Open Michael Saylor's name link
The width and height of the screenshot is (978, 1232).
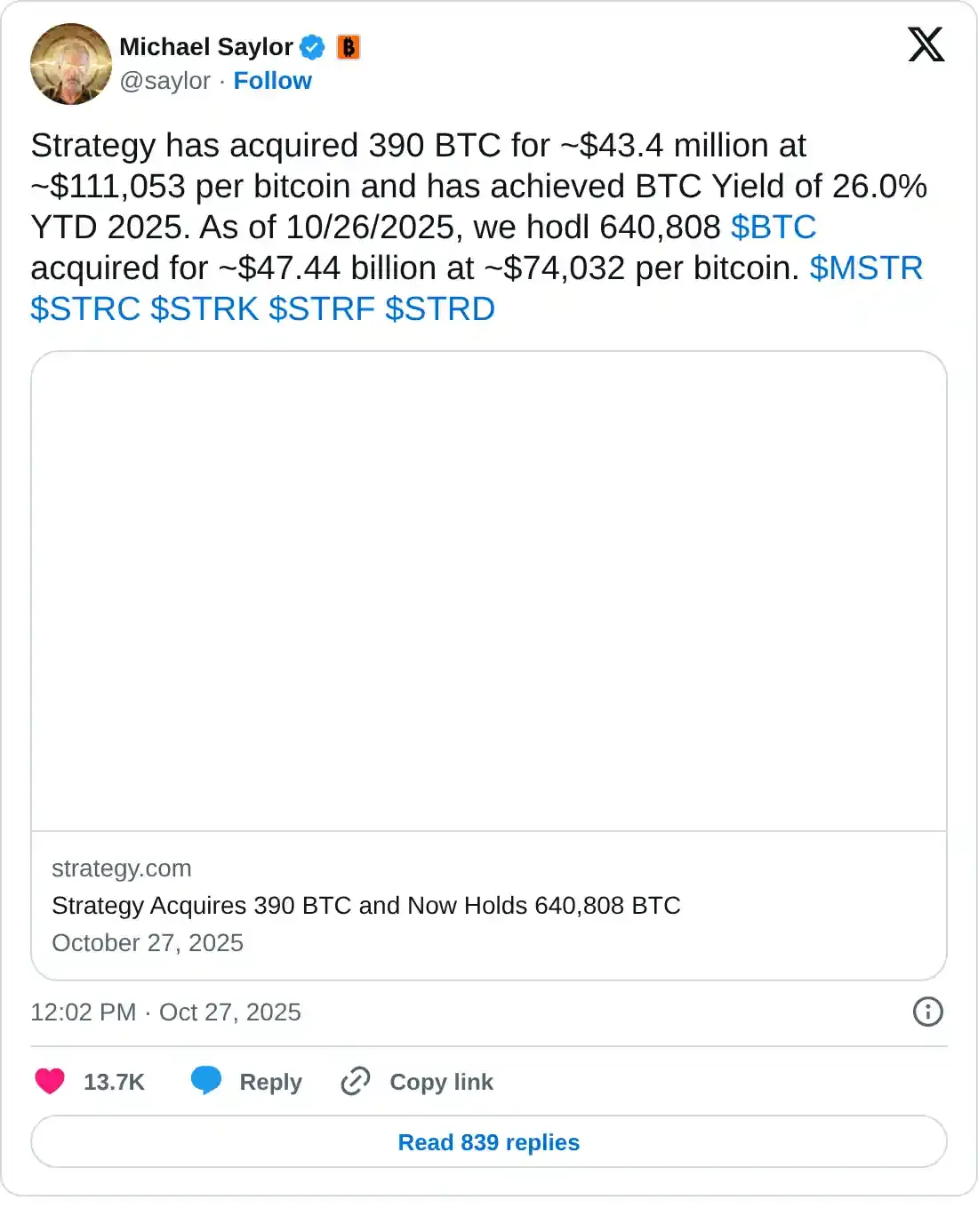click(206, 47)
